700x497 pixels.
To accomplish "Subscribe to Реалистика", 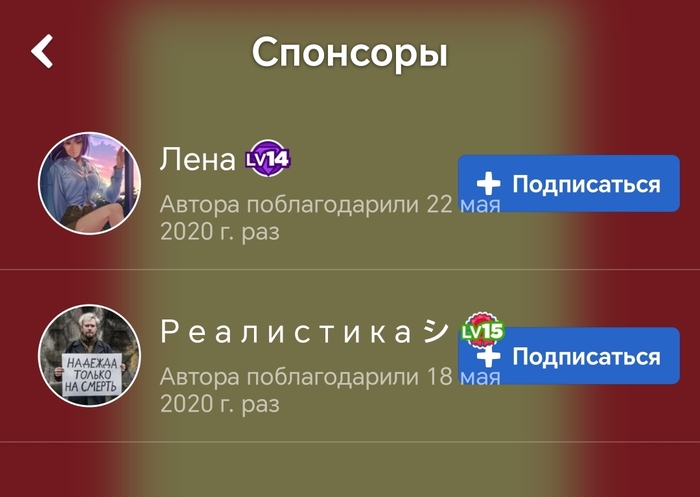I will pos(568,357).
